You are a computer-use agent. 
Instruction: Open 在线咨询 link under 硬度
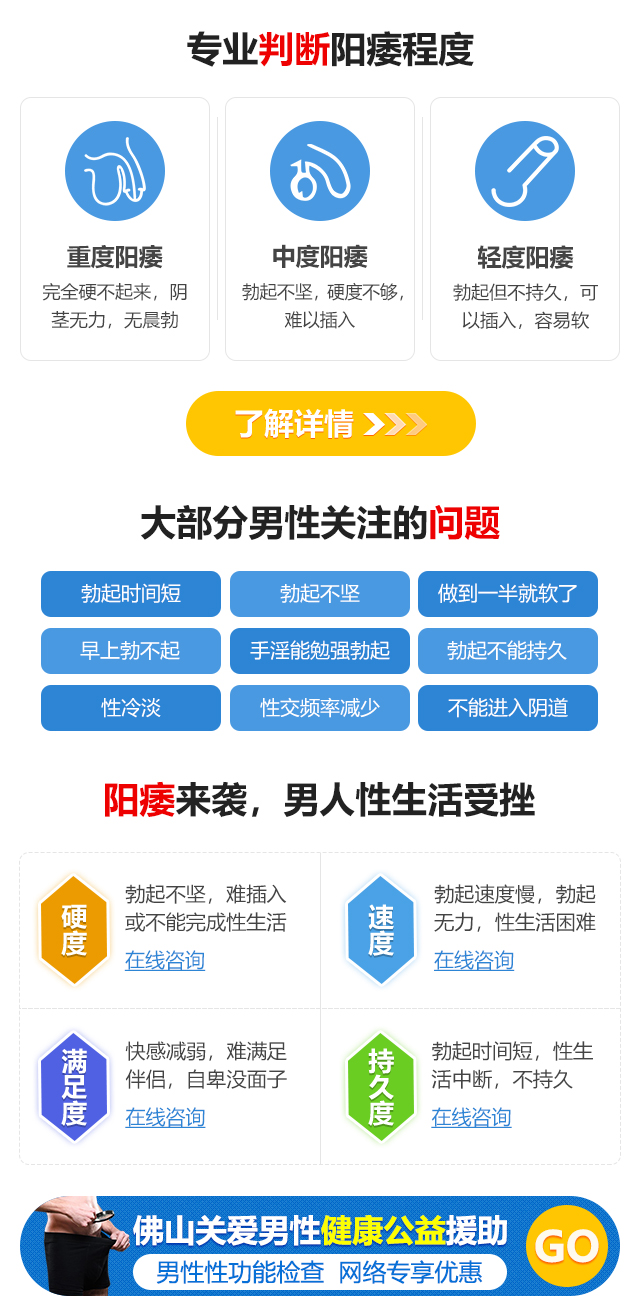point(165,961)
